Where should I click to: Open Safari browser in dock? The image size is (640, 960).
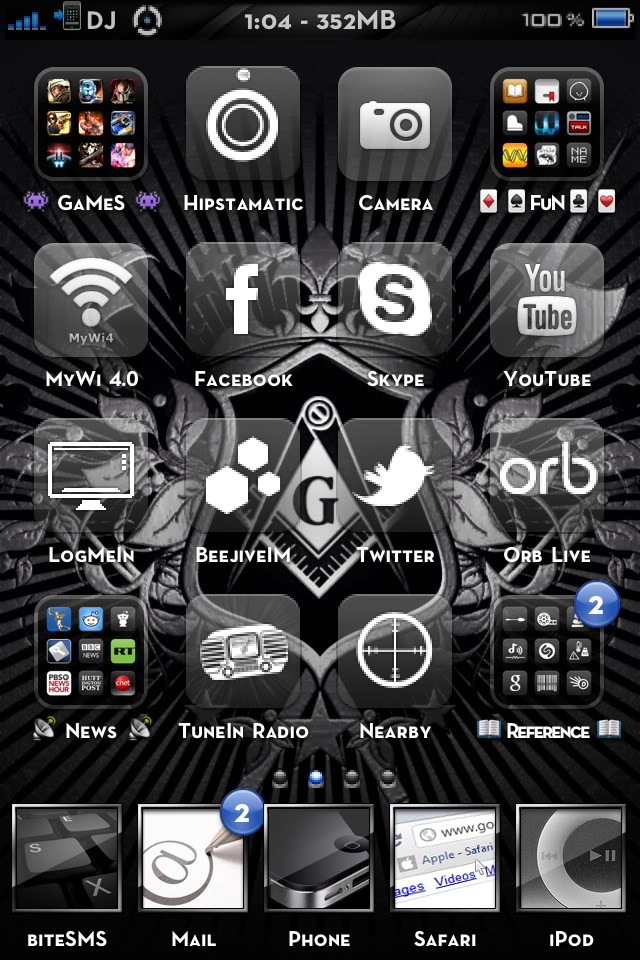444,858
